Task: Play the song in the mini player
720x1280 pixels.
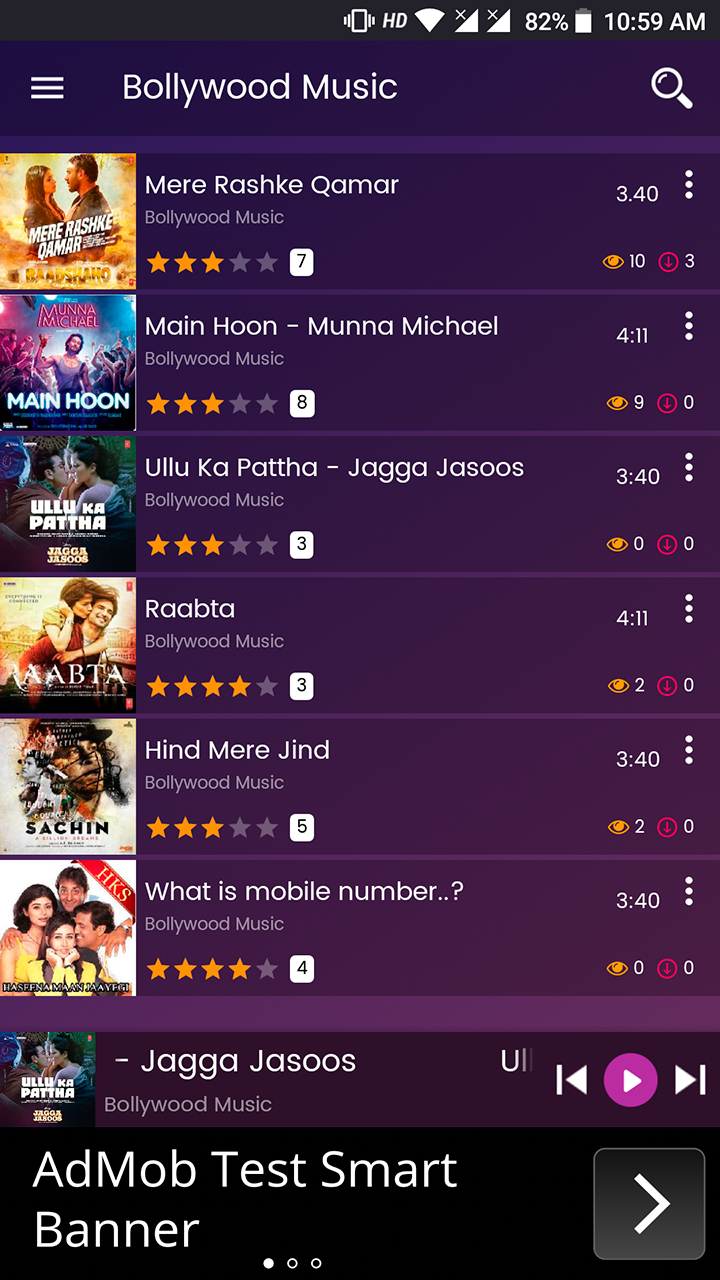Action: (x=630, y=1079)
